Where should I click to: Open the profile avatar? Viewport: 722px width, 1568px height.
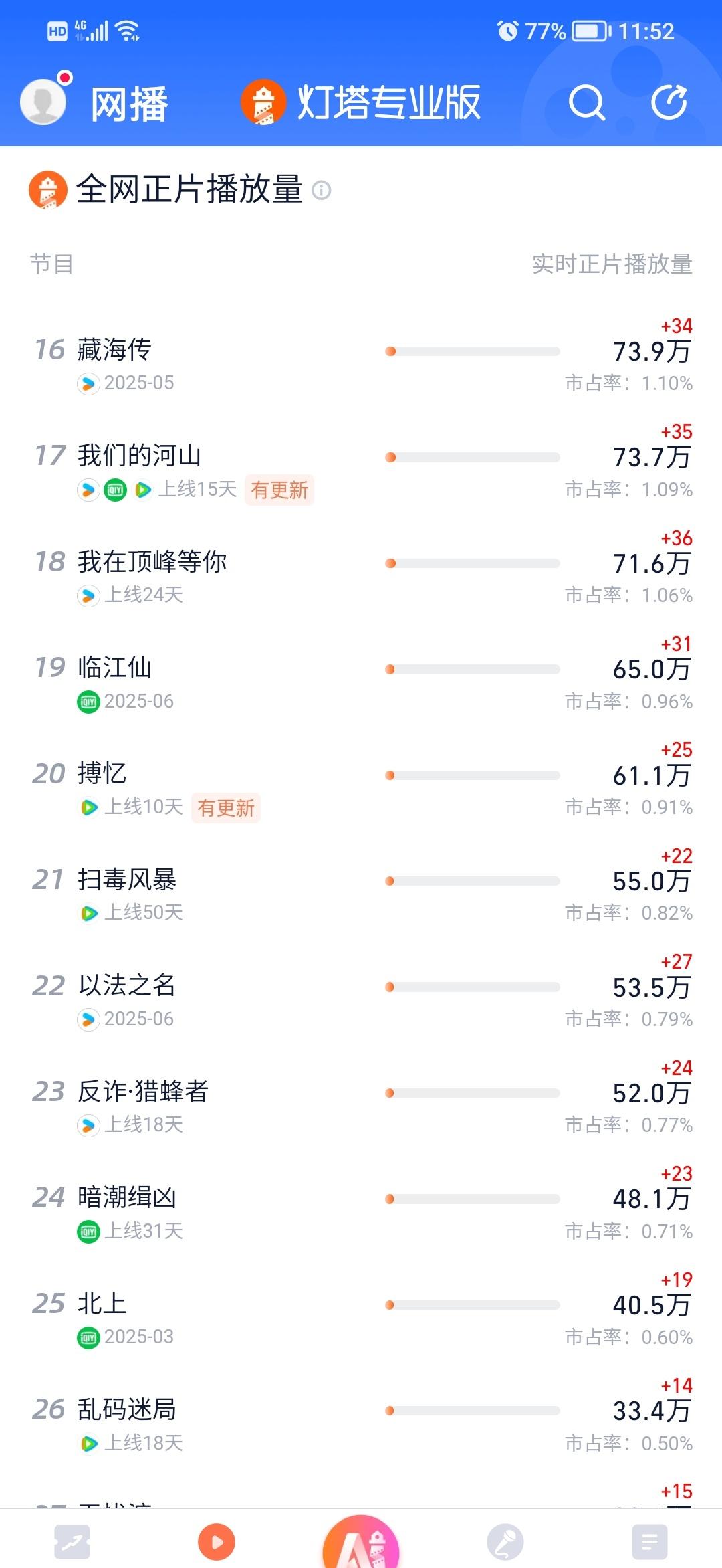43,102
